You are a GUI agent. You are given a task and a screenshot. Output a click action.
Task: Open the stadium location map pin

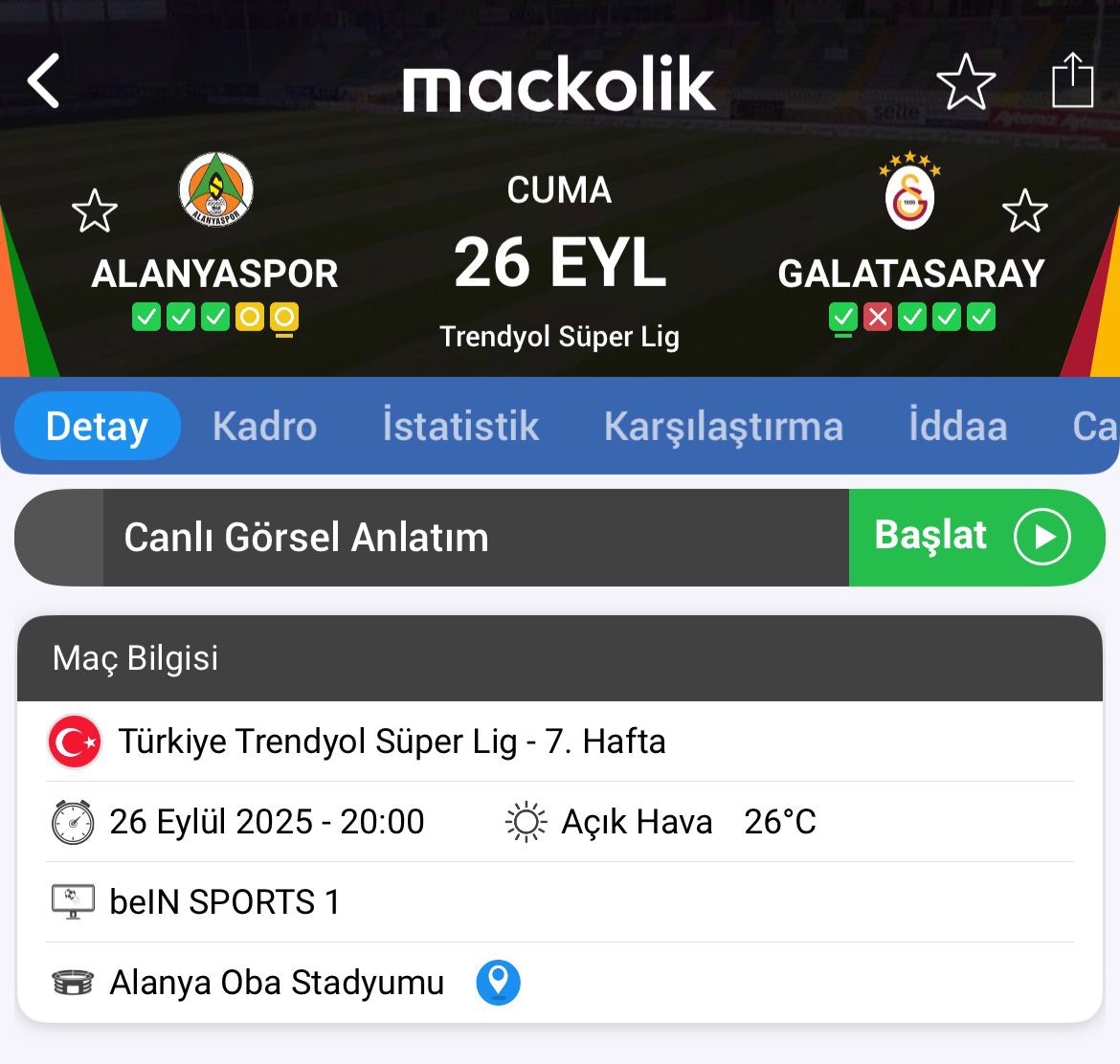[x=498, y=983]
